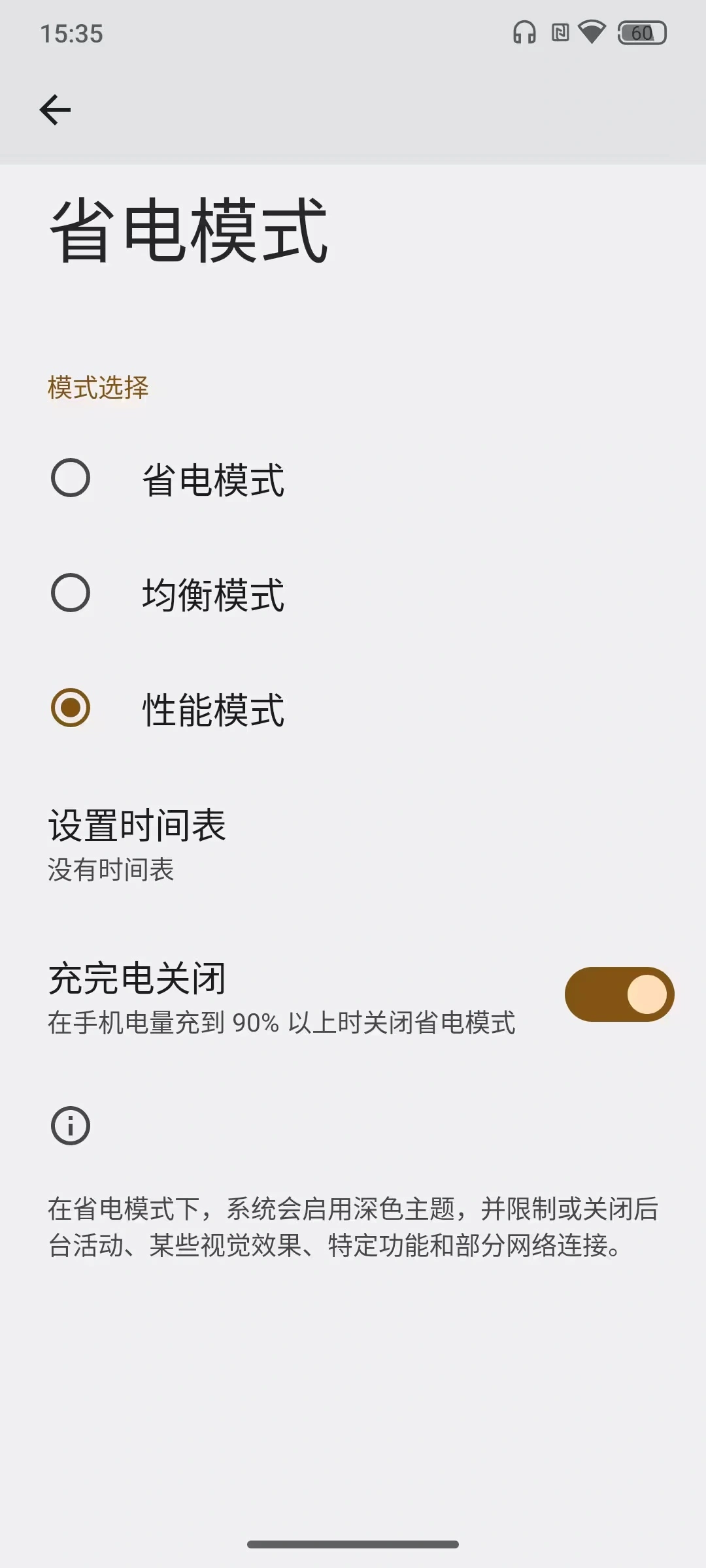Toggle off the 充完电关闭 switch
This screenshot has height=1568, width=706.
tap(618, 994)
